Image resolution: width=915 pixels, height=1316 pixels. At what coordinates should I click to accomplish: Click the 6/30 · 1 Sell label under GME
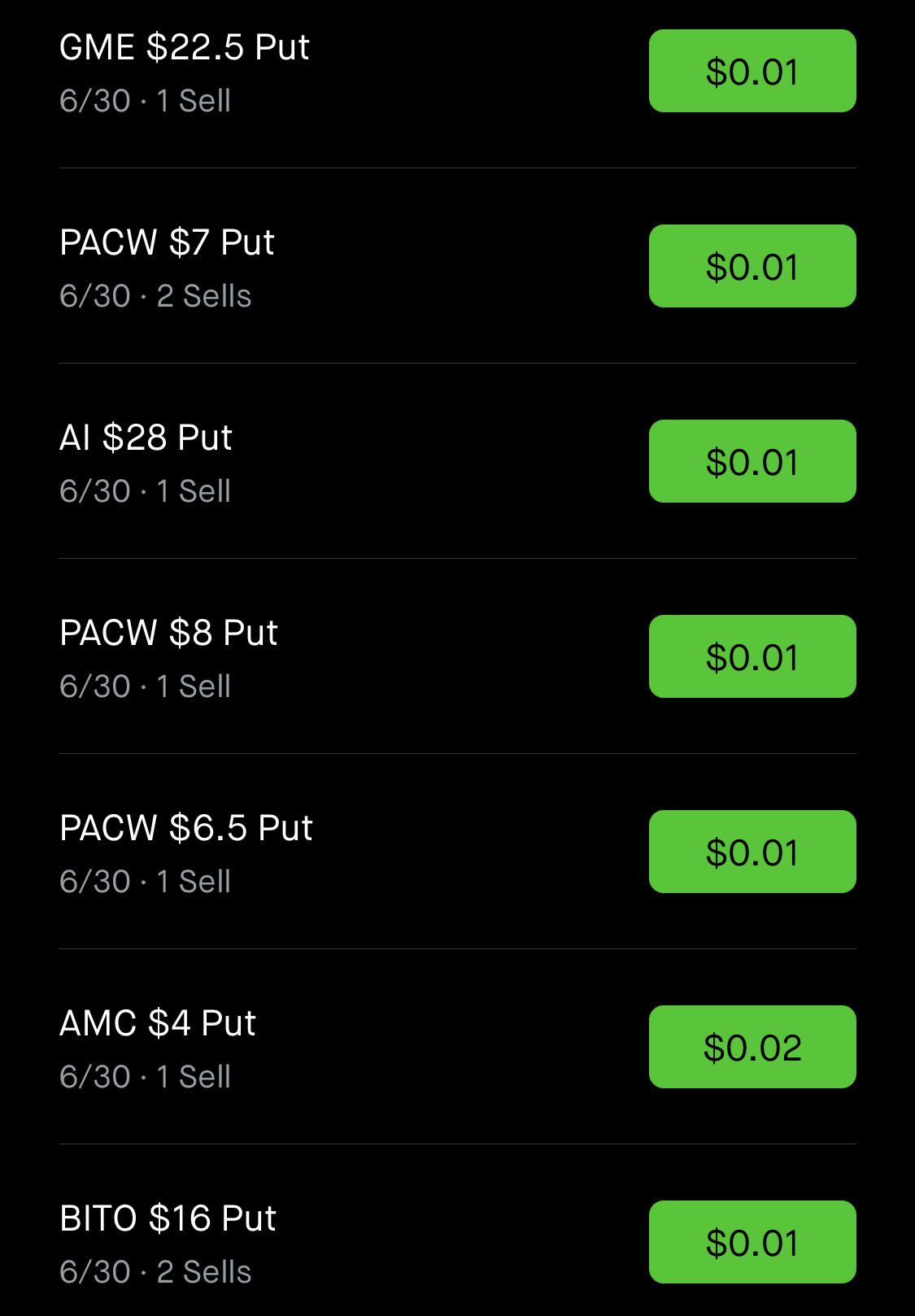pyautogui.click(x=145, y=101)
